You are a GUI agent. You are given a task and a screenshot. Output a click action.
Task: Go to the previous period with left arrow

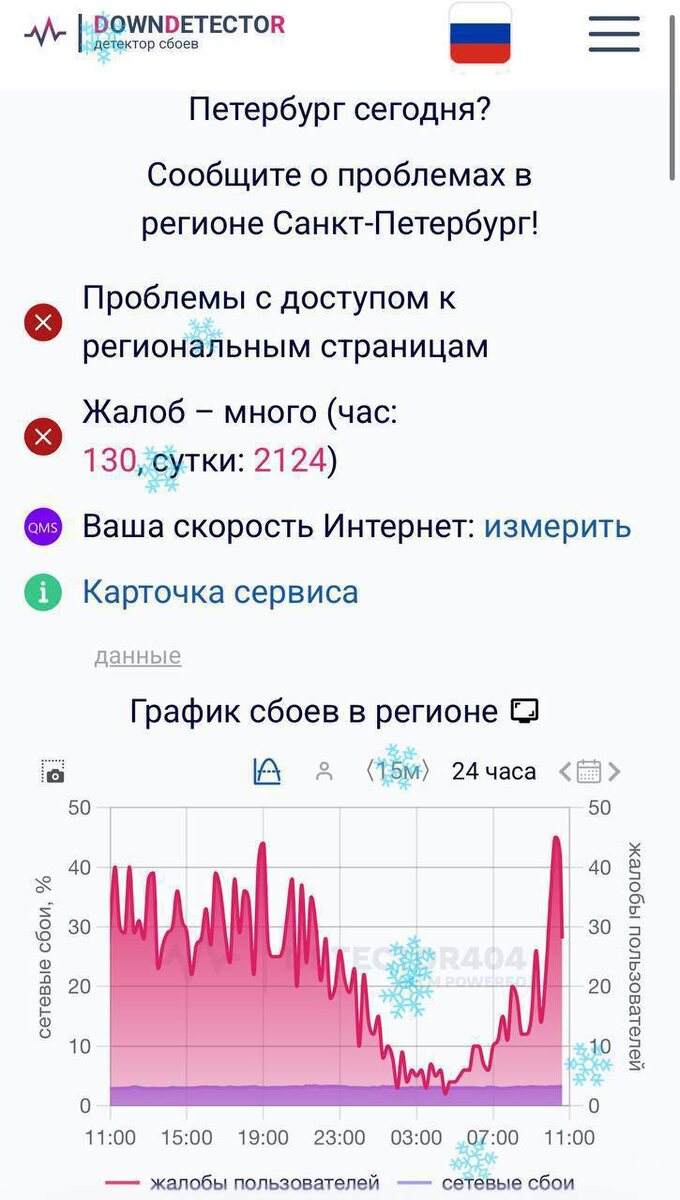[565, 771]
